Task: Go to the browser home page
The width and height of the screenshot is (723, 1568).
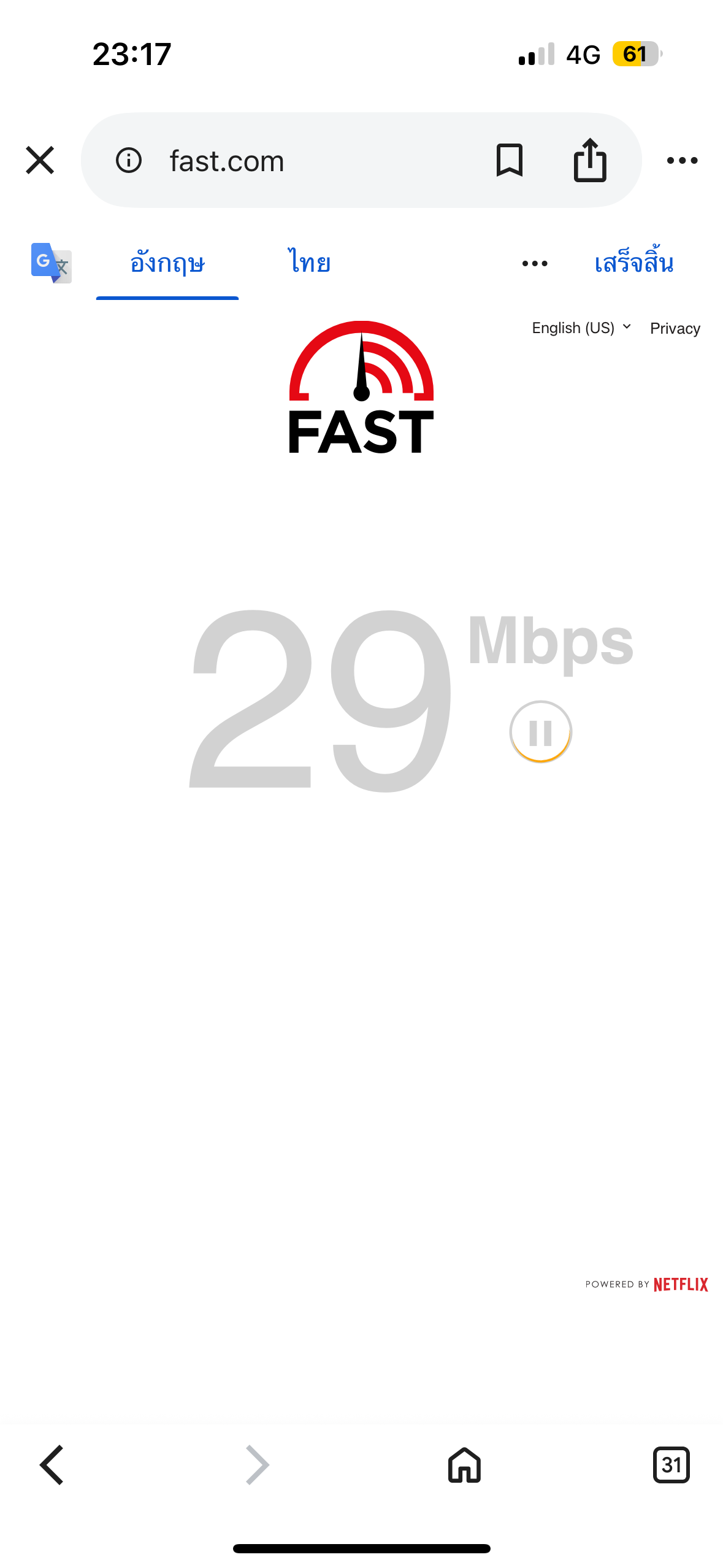Action: (464, 1465)
